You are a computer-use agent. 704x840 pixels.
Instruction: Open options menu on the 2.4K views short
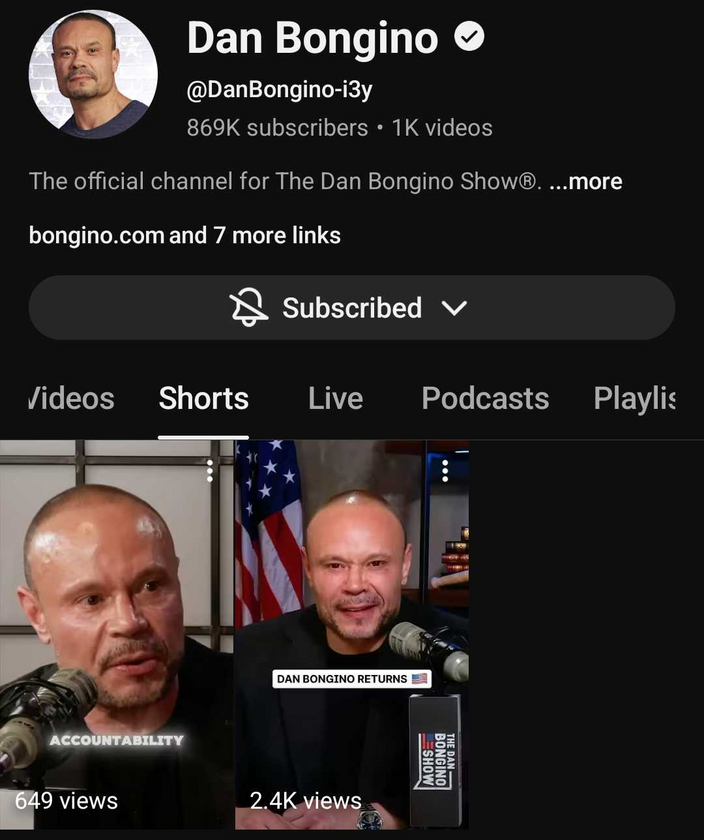(445, 470)
